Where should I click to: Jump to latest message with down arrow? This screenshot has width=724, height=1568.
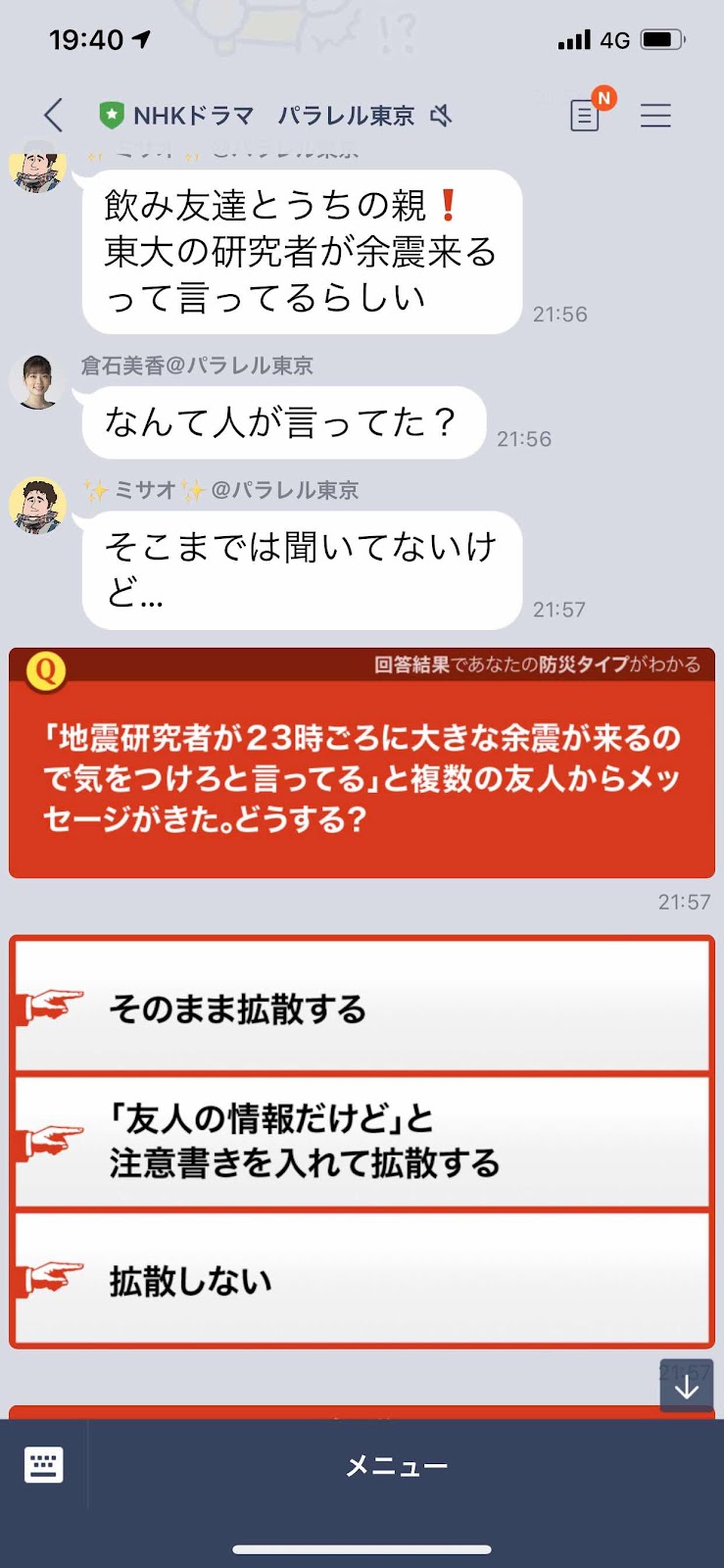coord(686,1386)
